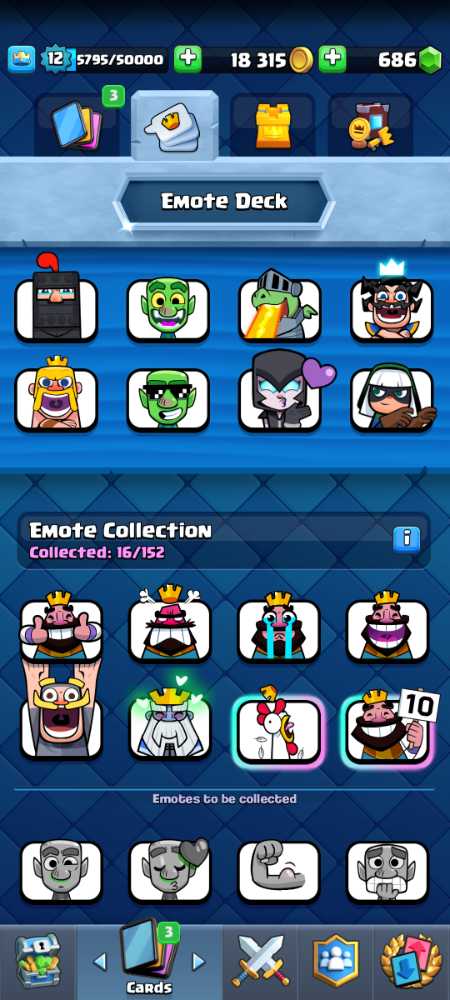
Task: Go to the battle crossed swords tab
Action: tap(259, 962)
